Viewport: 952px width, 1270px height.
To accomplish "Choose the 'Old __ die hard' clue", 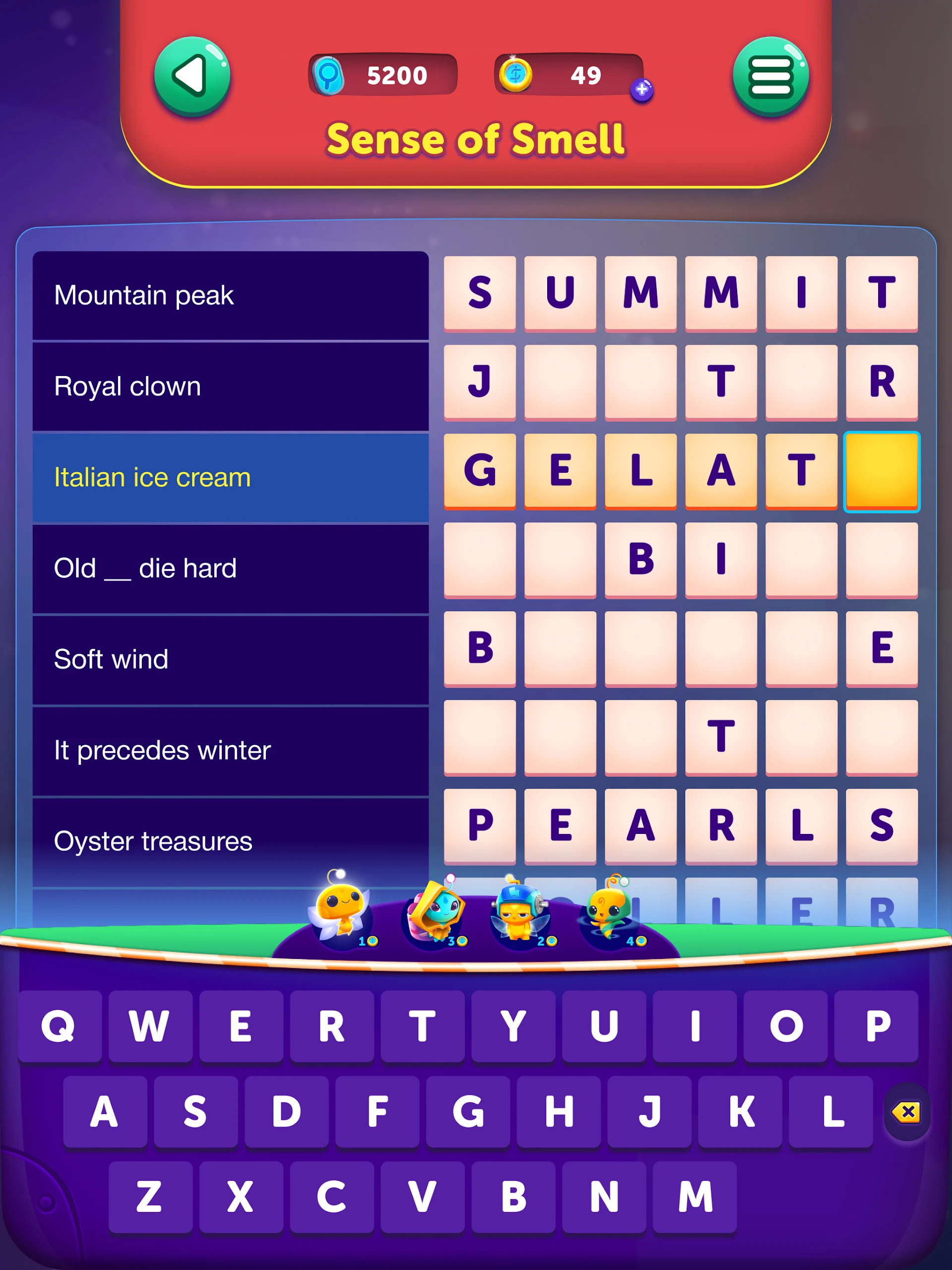I will (x=230, y=569).
